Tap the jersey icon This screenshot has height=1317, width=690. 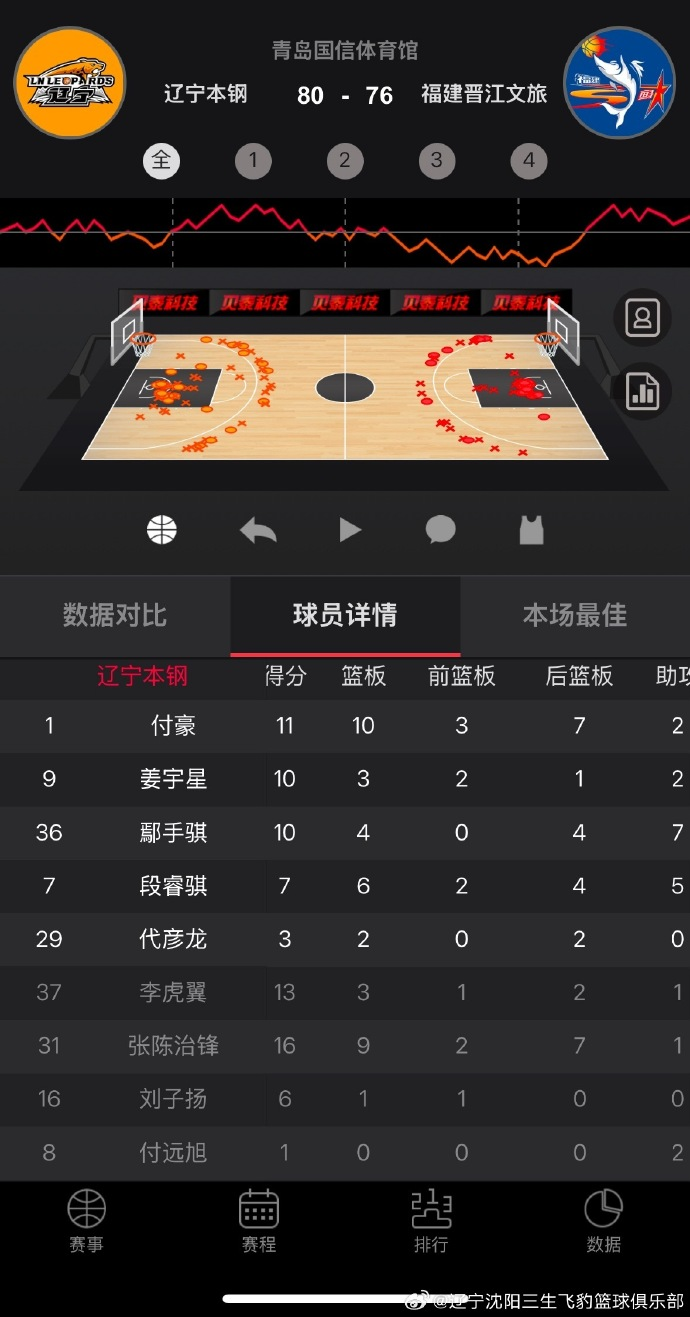(531, 529)
